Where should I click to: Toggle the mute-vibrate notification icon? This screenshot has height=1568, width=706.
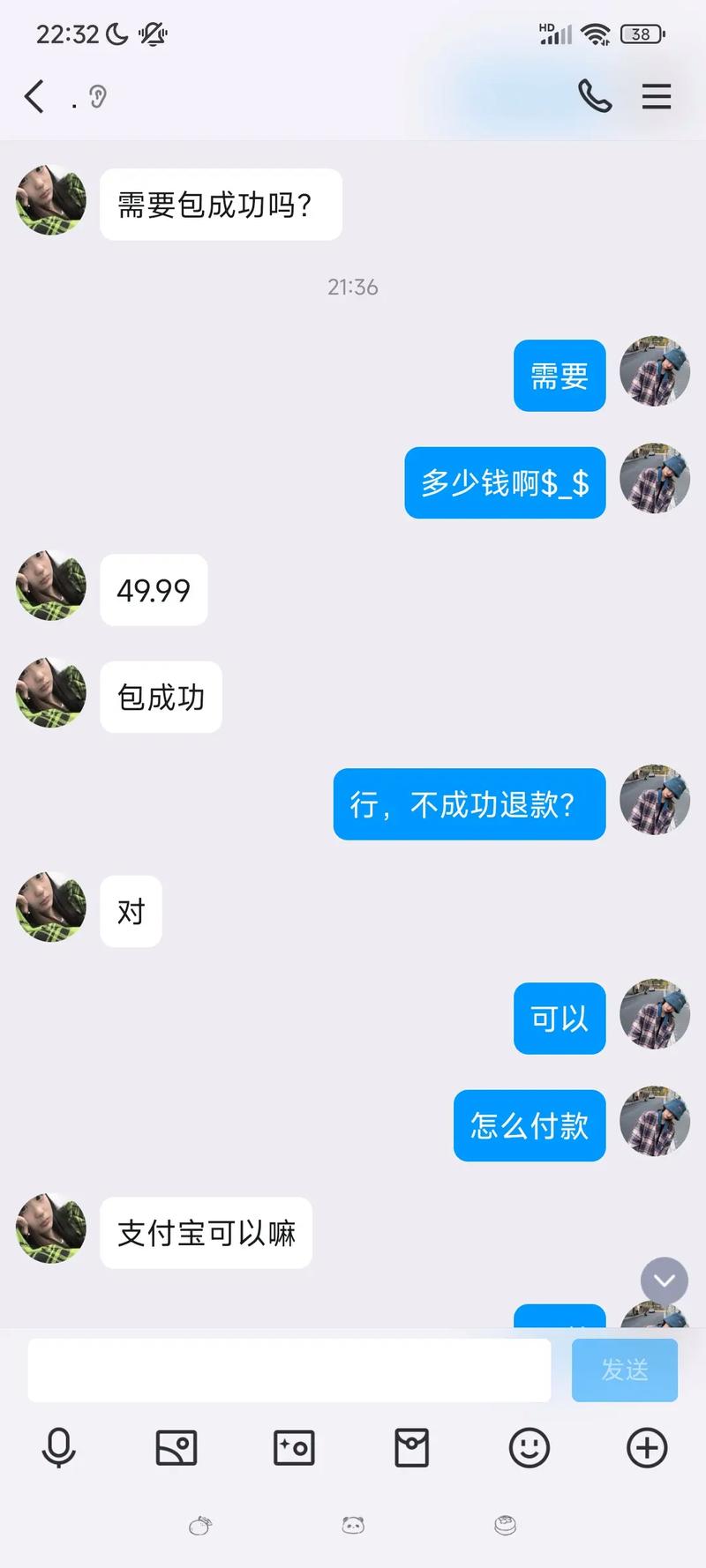[x=154, y=34]
